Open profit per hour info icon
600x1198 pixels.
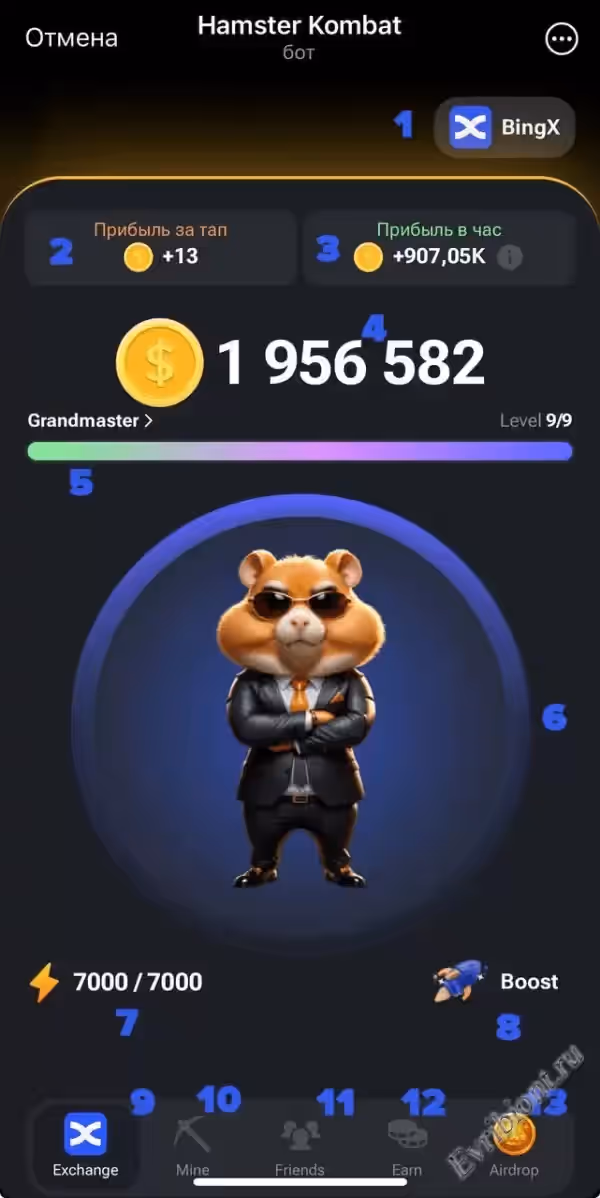[510, 257]
